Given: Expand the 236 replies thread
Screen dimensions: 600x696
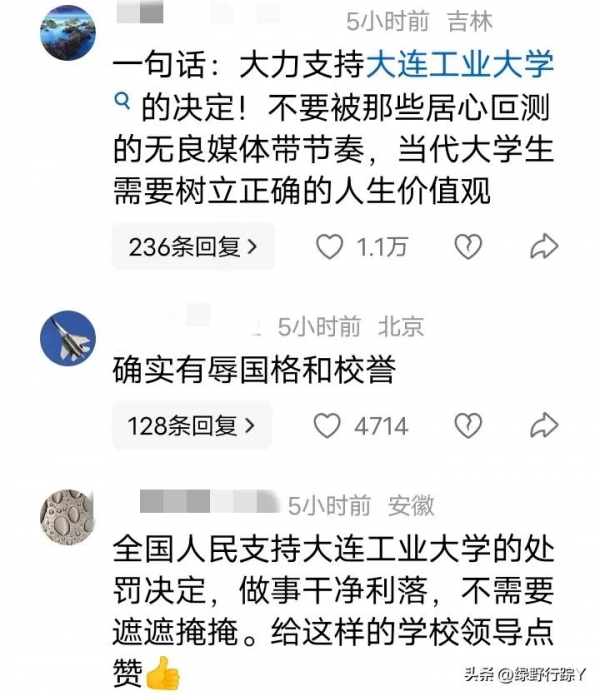Looking at the screenshot, I should click(192, 246).
